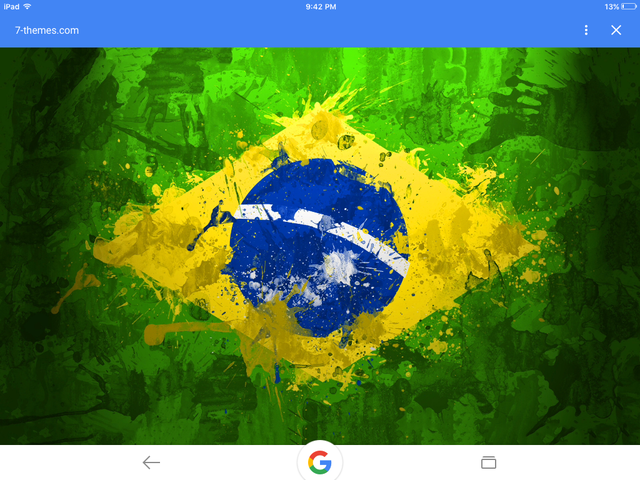Image resolution: width=640 pixels, height=480 pixels.
Task: Tap the Google logo button
Action: tap(320, 461)
